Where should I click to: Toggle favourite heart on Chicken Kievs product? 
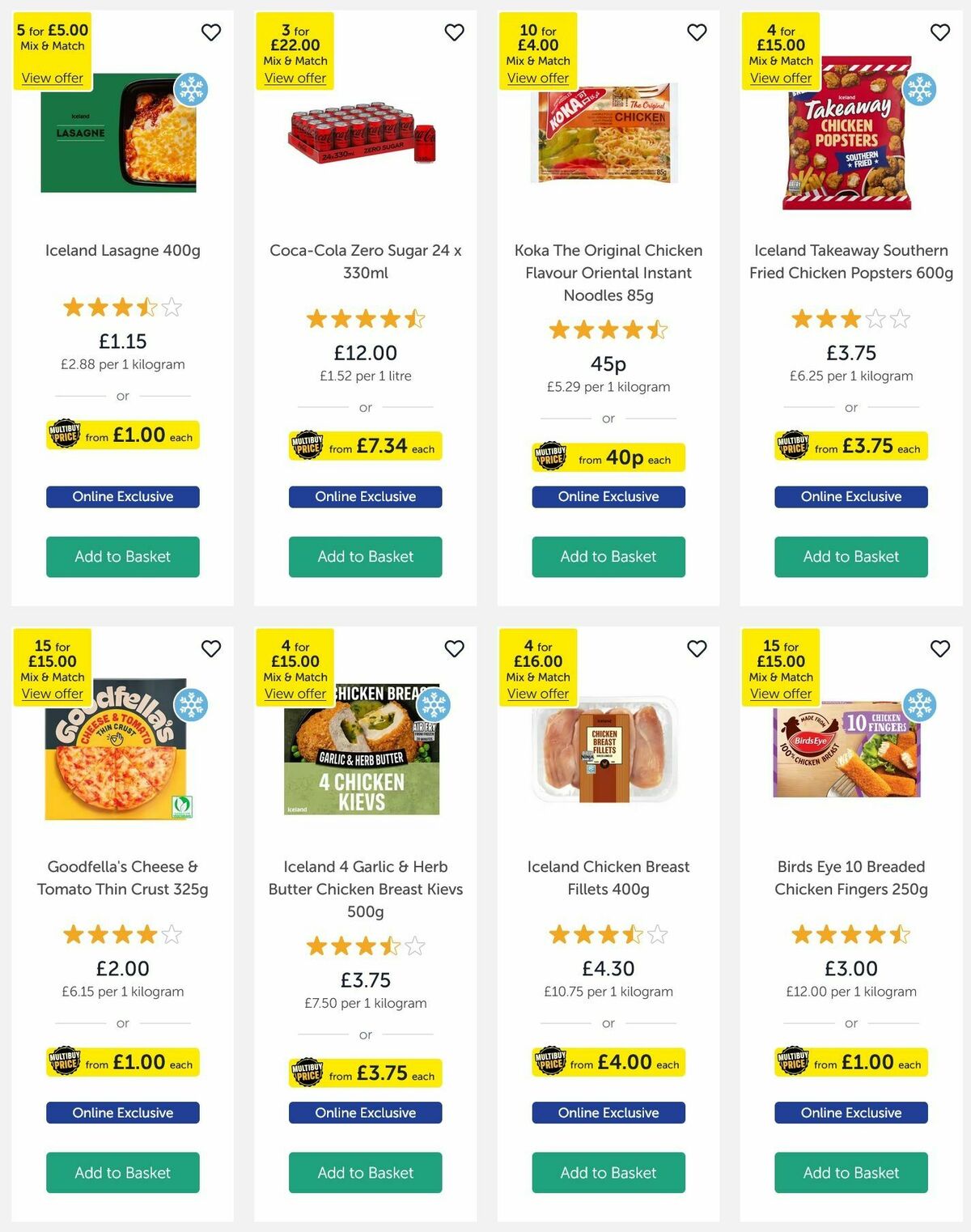tap(454, 648)
